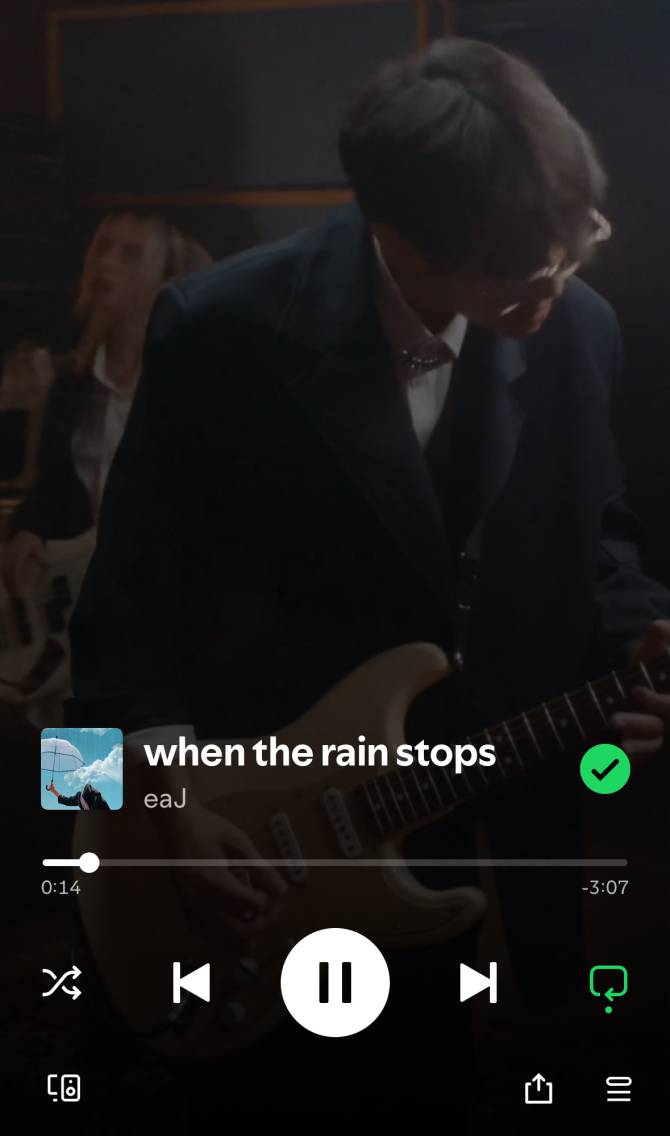Viewport: 670px width, 1136px height.
Task: Remove song from Liked via green checkmark
Action: click(x=605, y=769)
